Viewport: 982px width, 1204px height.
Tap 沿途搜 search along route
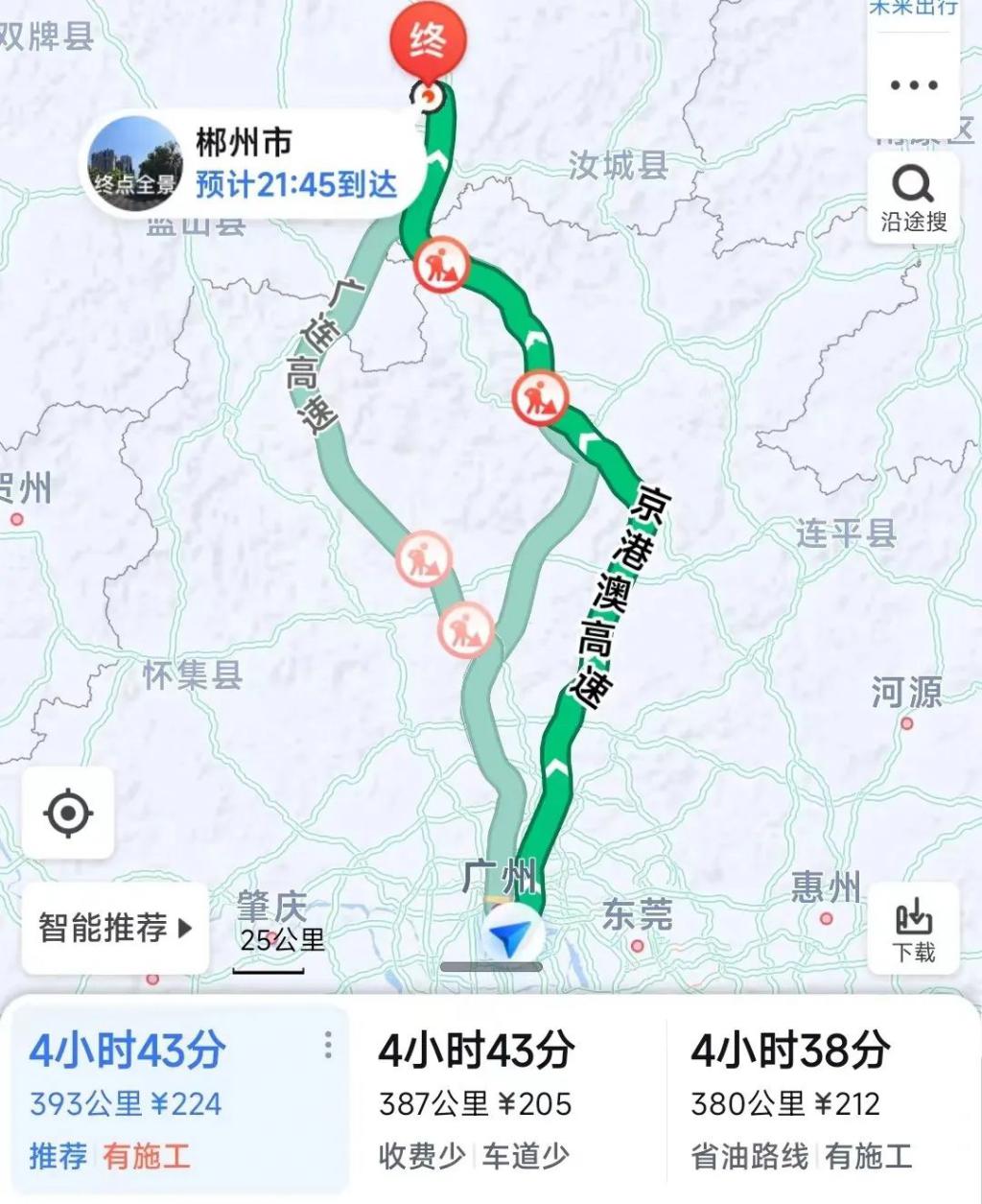point(913,199)
